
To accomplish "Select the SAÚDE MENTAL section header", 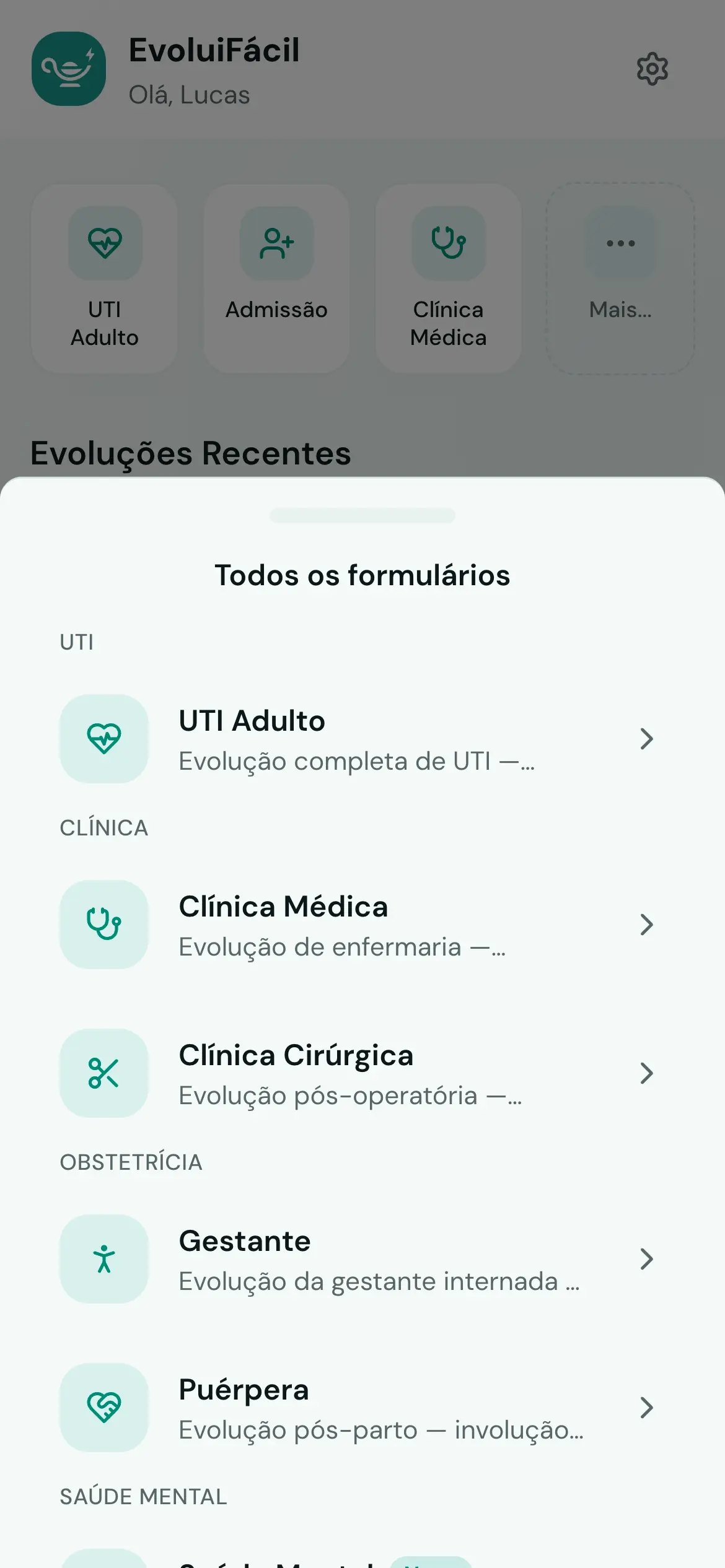I will [143, 1497].
